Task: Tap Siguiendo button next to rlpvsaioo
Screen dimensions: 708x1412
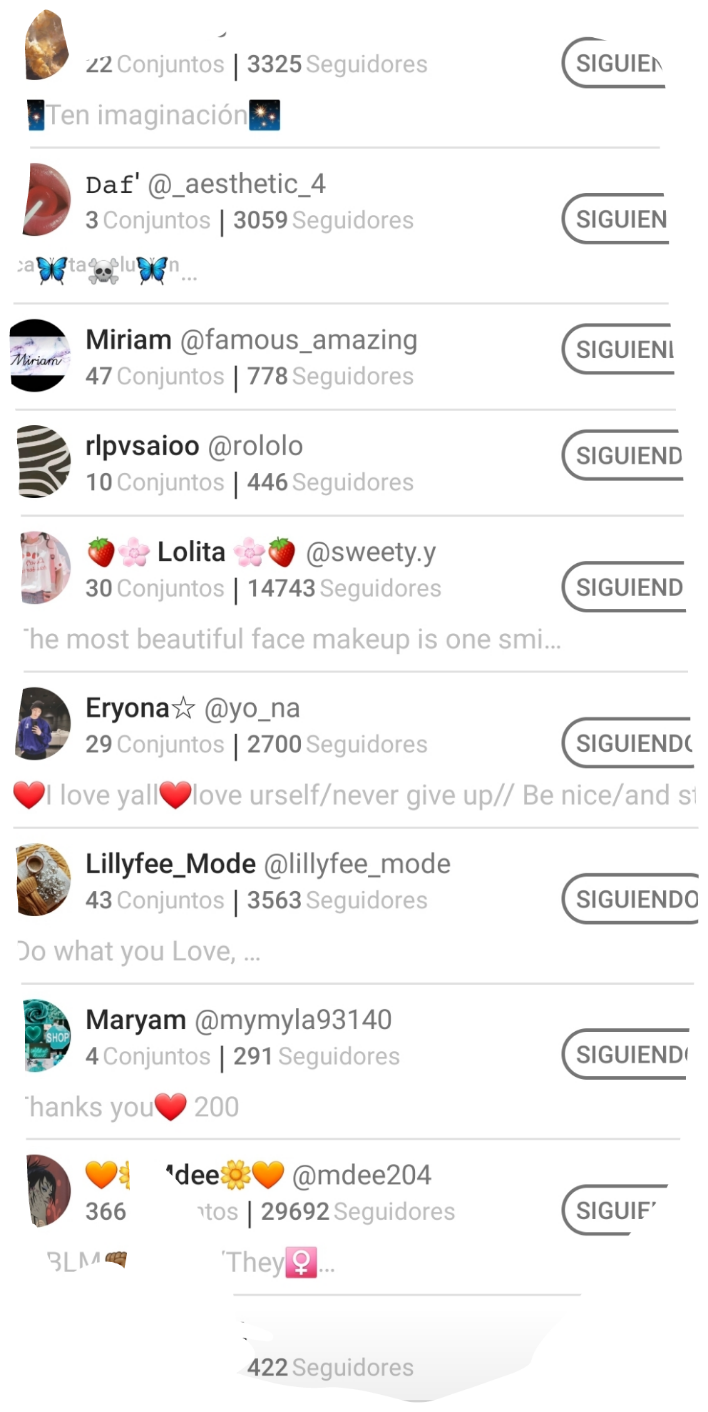Action: click(622, 455)
